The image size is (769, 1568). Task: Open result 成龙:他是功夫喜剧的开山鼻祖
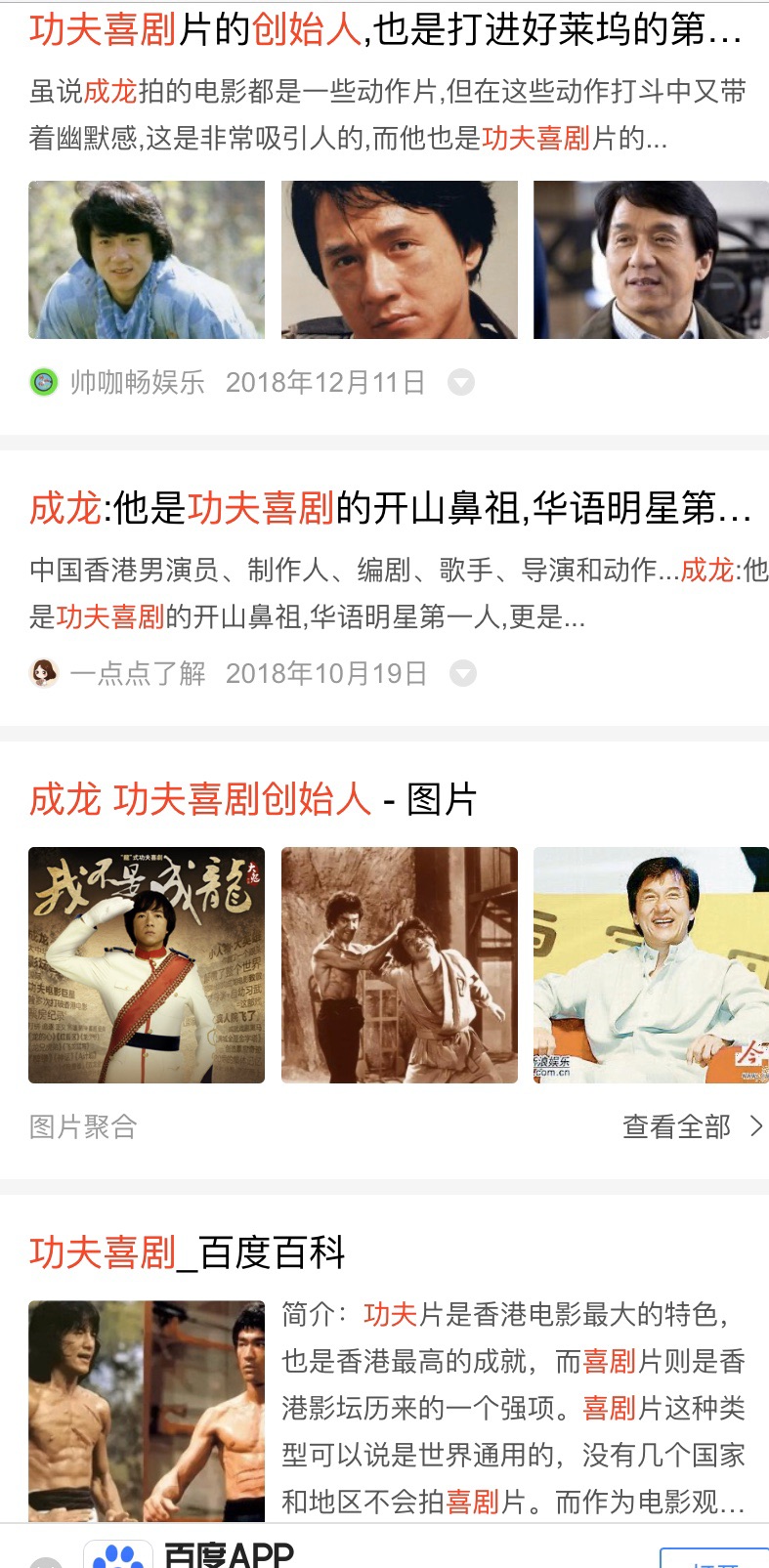pos(390,508)
